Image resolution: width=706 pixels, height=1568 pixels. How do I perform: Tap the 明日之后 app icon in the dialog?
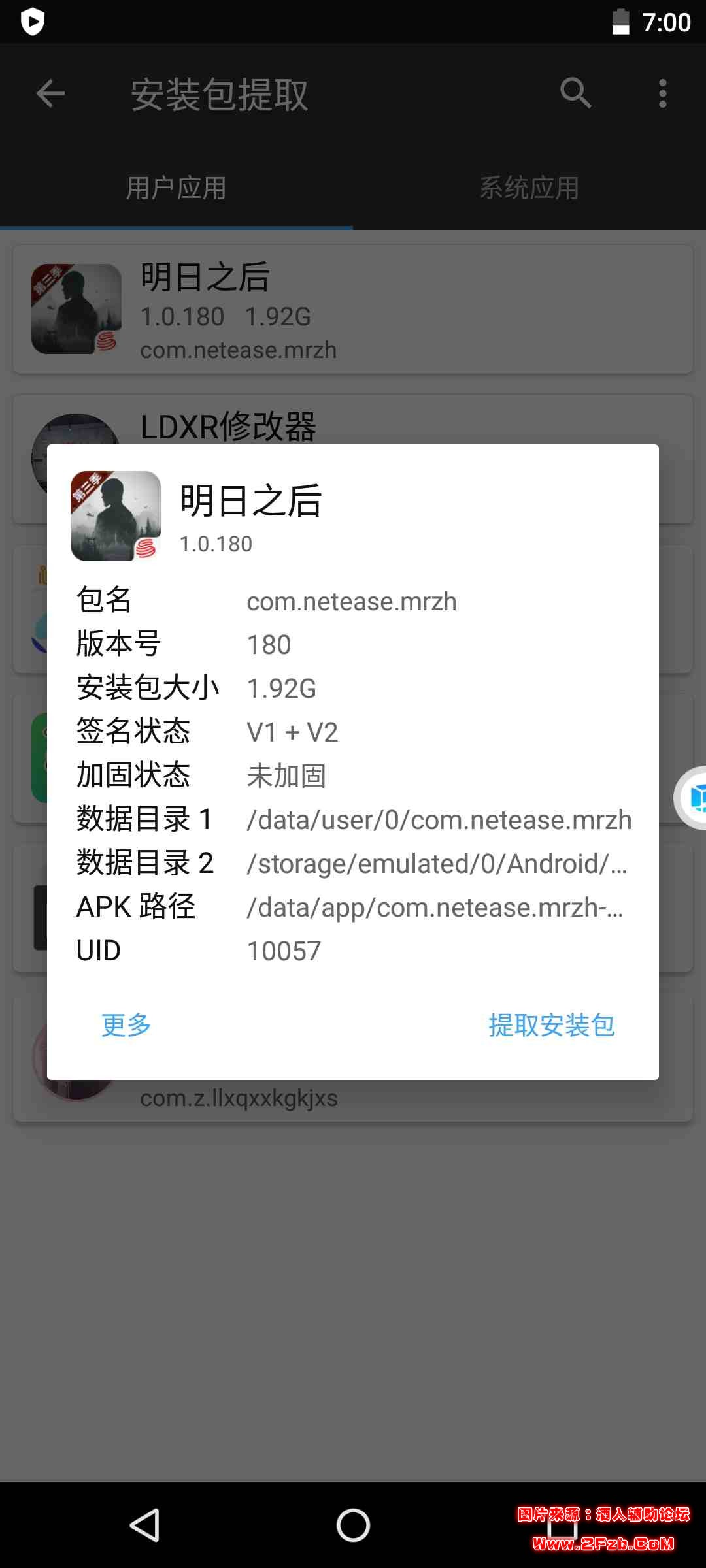pos(115,515)
